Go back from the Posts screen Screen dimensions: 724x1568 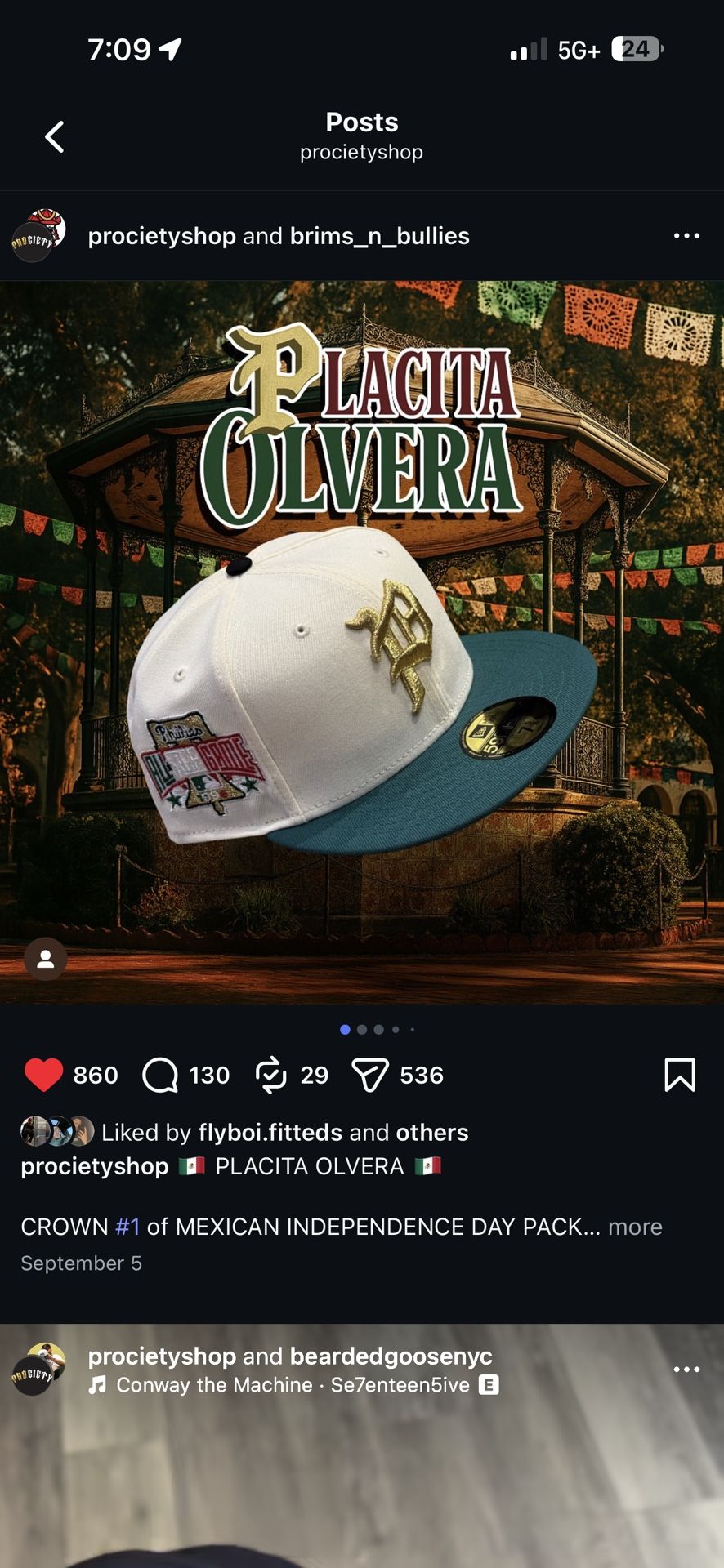pyautogui.click(x=54, y=136)
